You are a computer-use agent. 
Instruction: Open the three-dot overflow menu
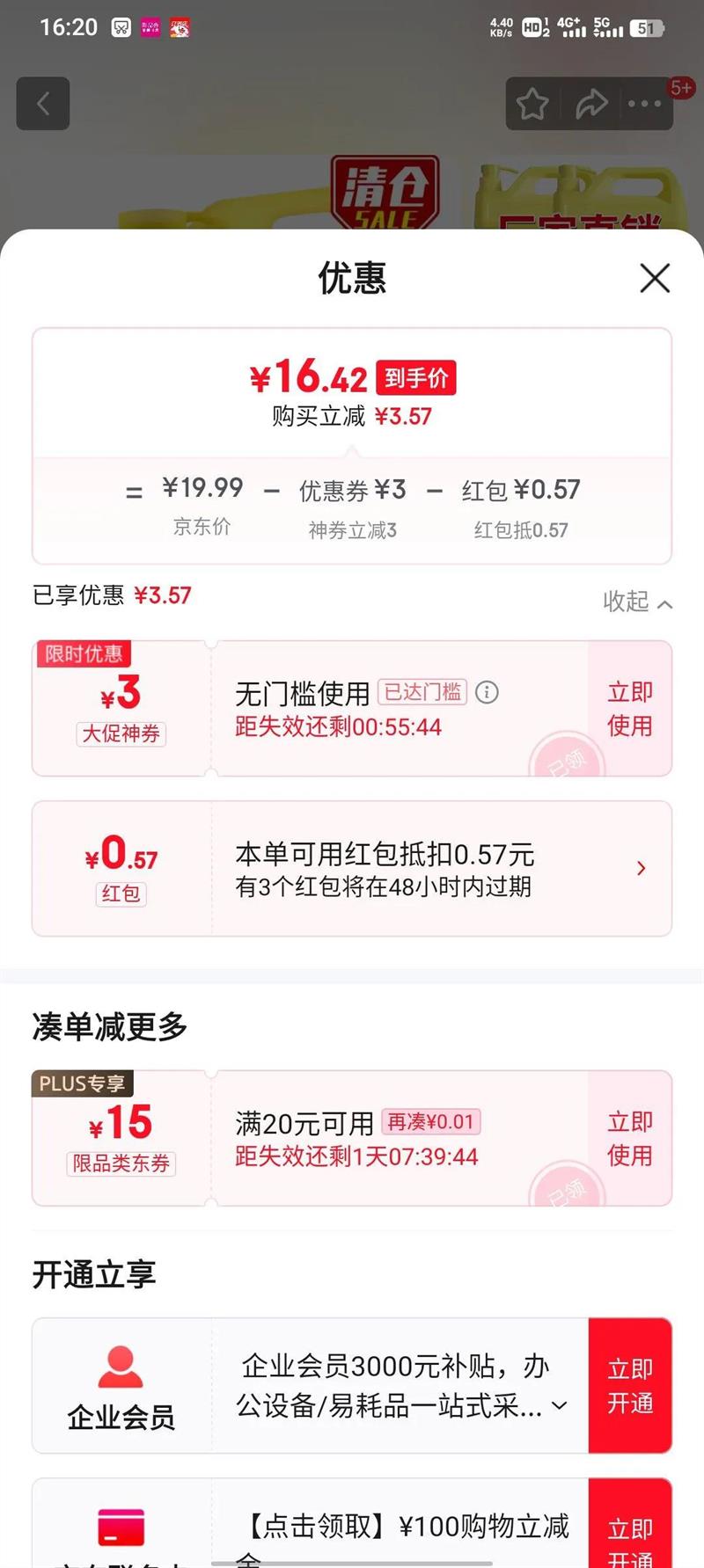click(x=645, y=104)
